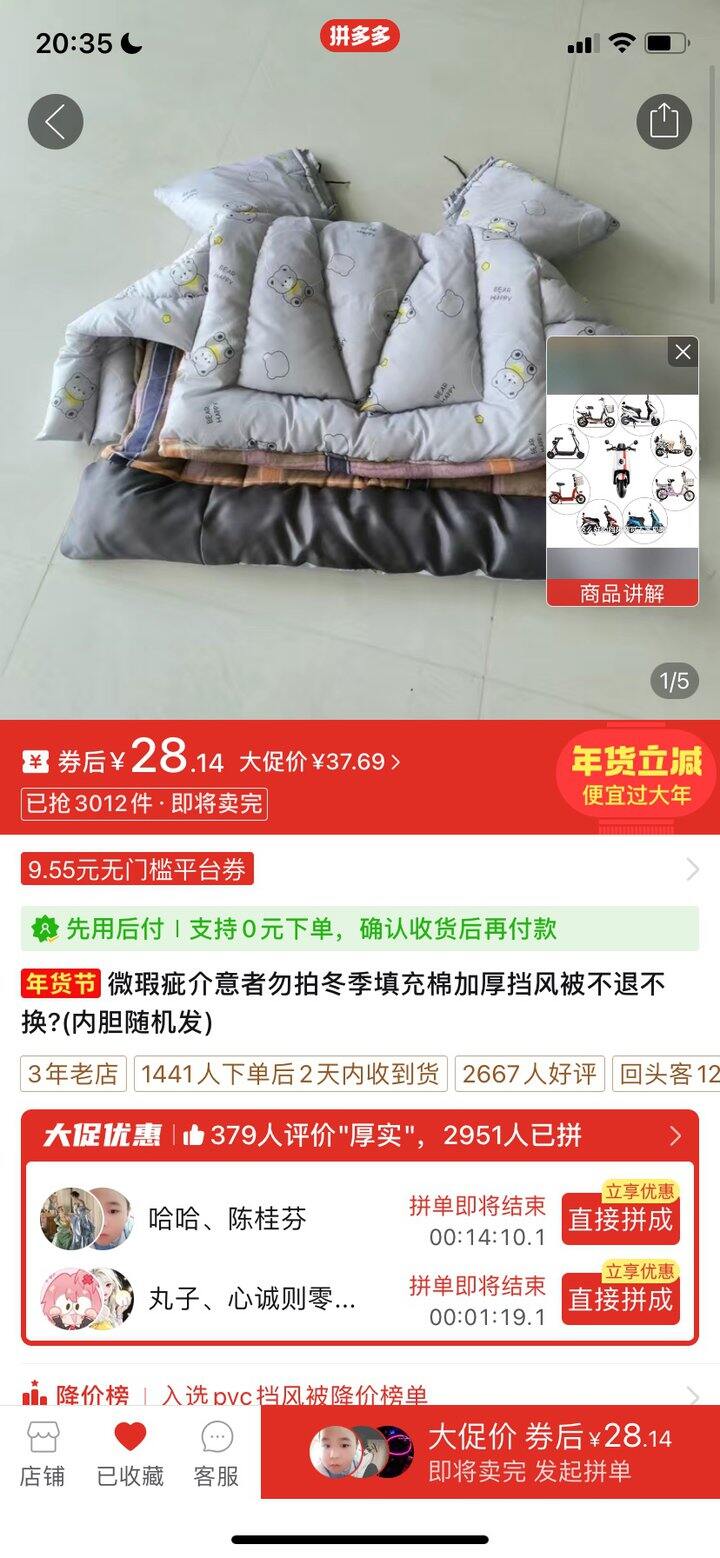Close the 商品讲解 floating video
This screenshot has height=1558, width=720.
pyautogui.click(x=683, y=352)
